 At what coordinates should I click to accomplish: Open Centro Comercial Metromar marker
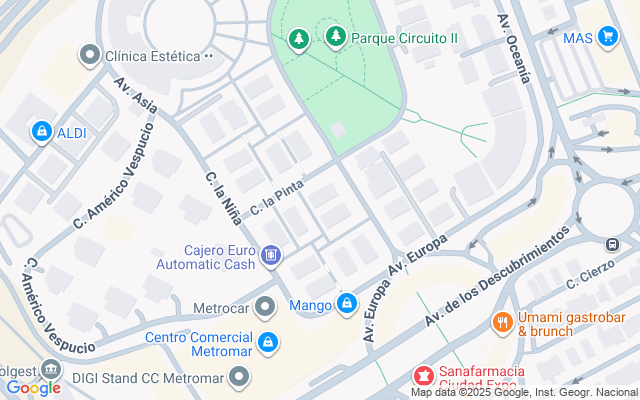[267, 343]
